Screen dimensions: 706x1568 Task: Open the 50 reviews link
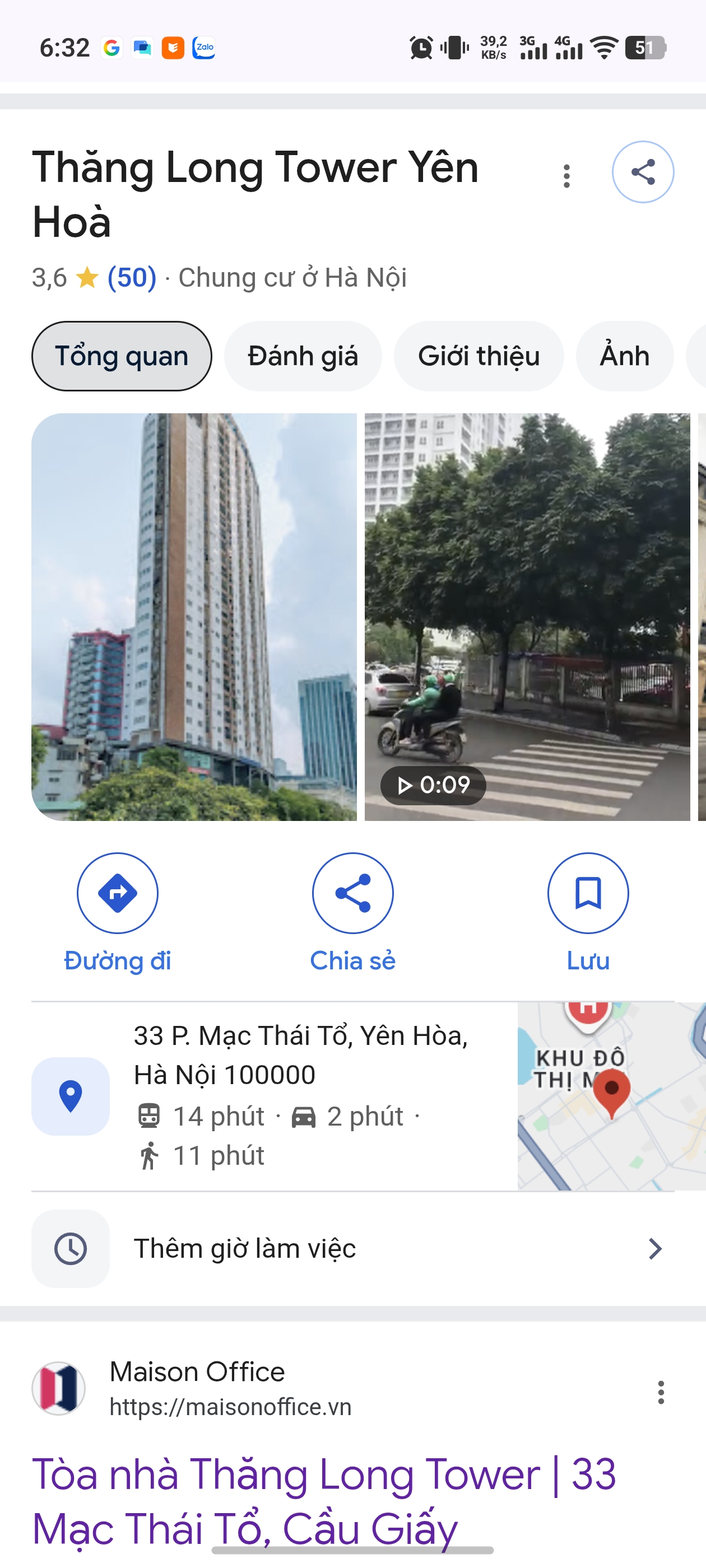(x=132, y=278)
